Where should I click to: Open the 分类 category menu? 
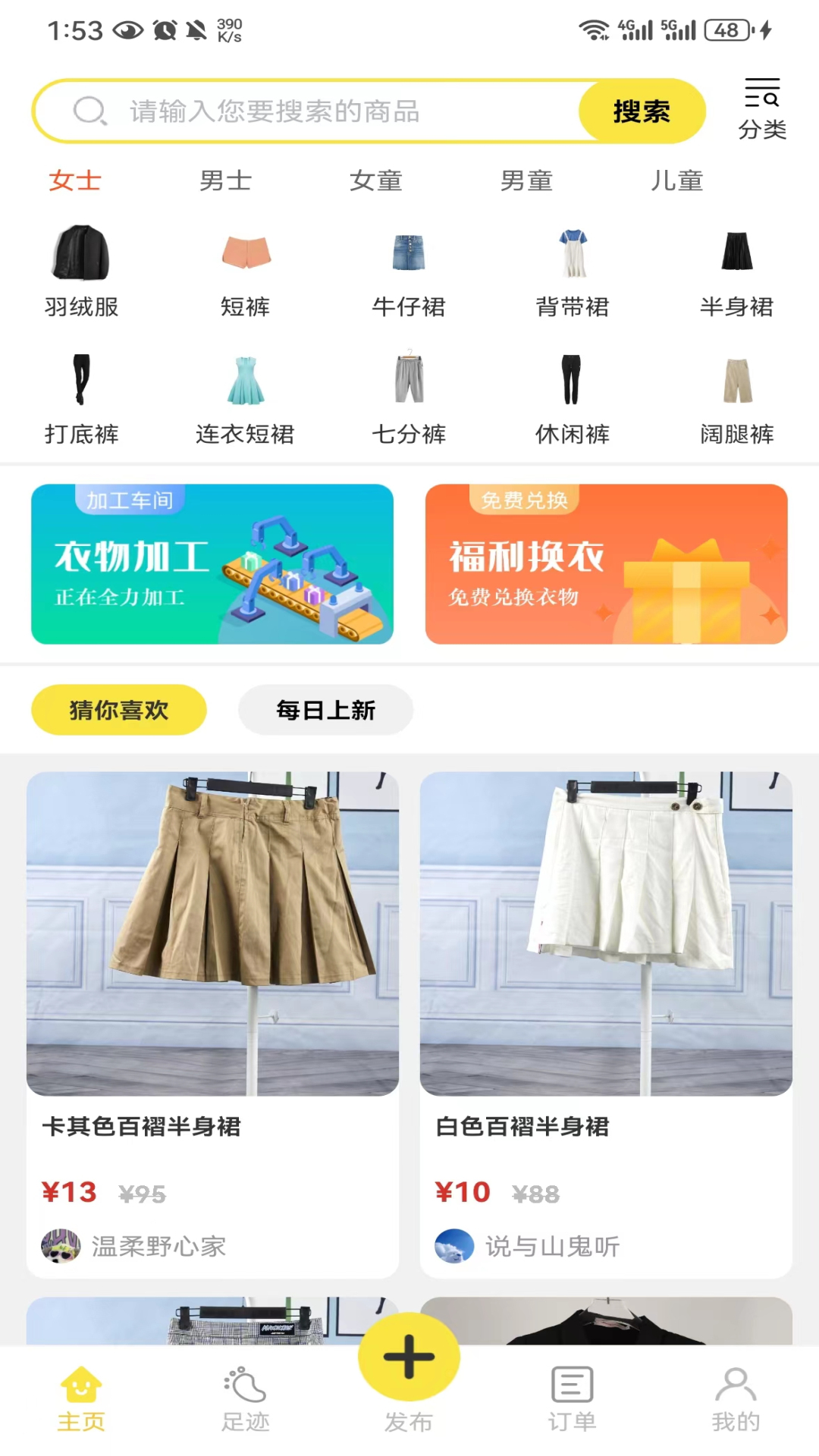click(x=761, y=110)
